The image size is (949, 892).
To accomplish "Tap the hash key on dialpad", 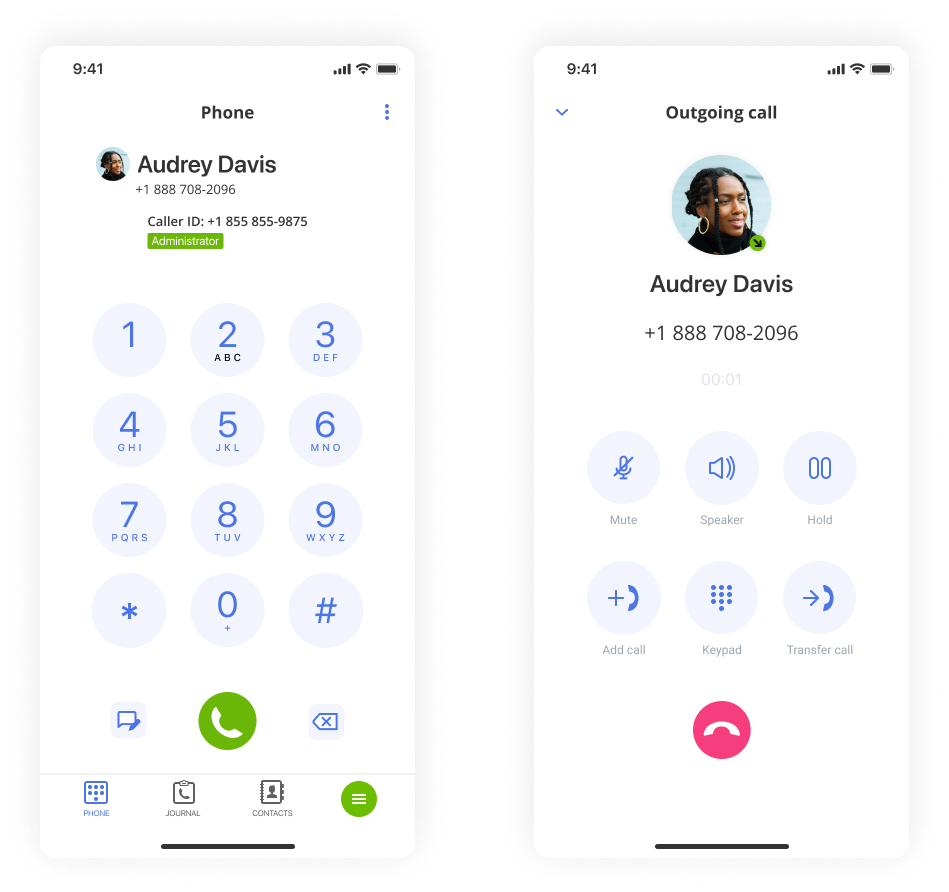I will click(326, 610).
